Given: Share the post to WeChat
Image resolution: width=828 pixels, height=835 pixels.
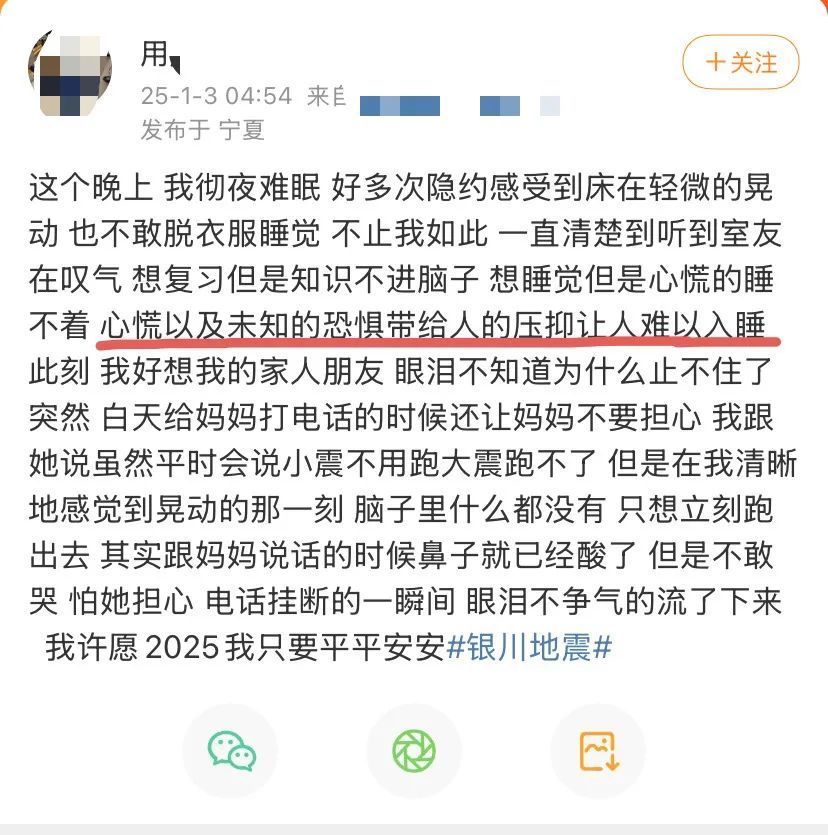Looking at the screenshot, I should pyautogui.click(x=231, y=750).
